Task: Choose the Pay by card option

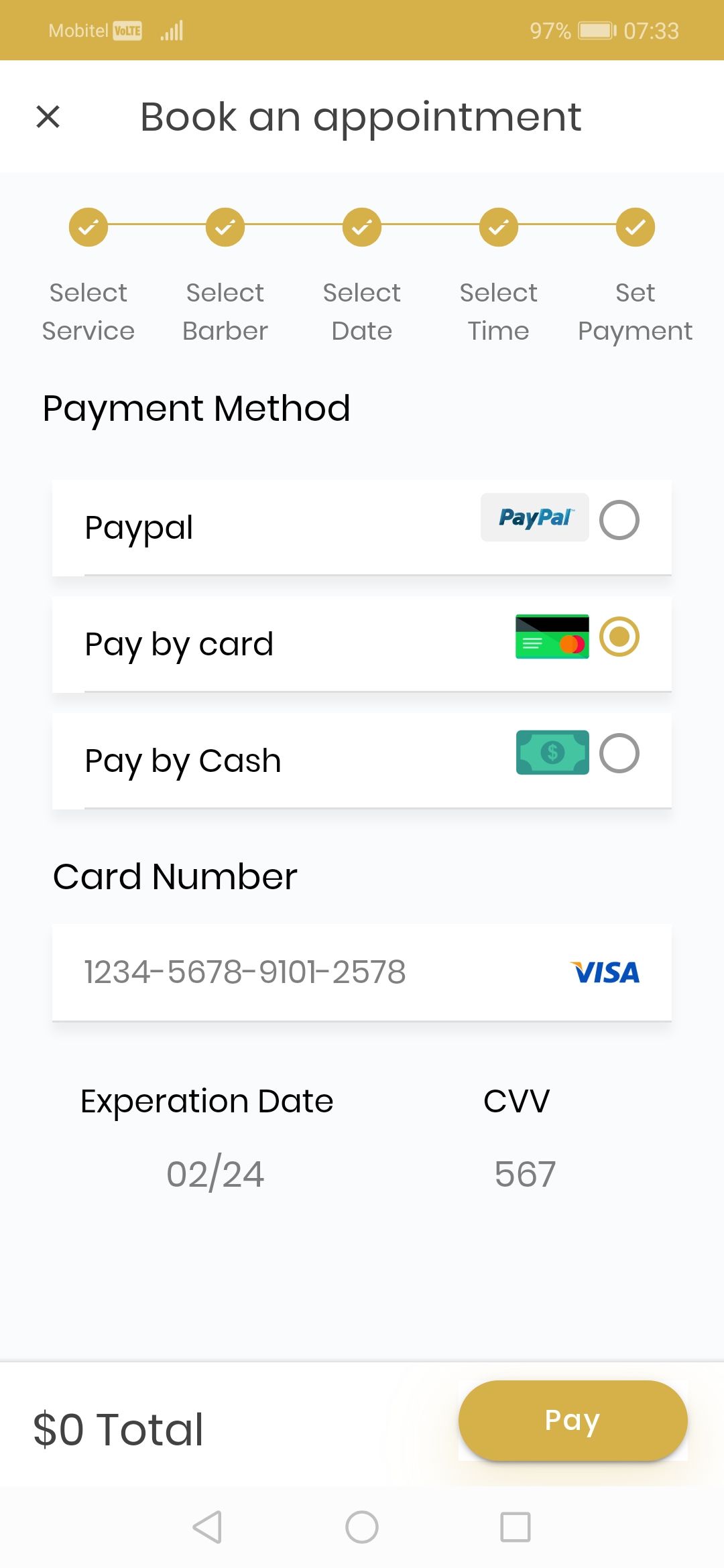Action: pyautogui.click(x=619, y=637)
